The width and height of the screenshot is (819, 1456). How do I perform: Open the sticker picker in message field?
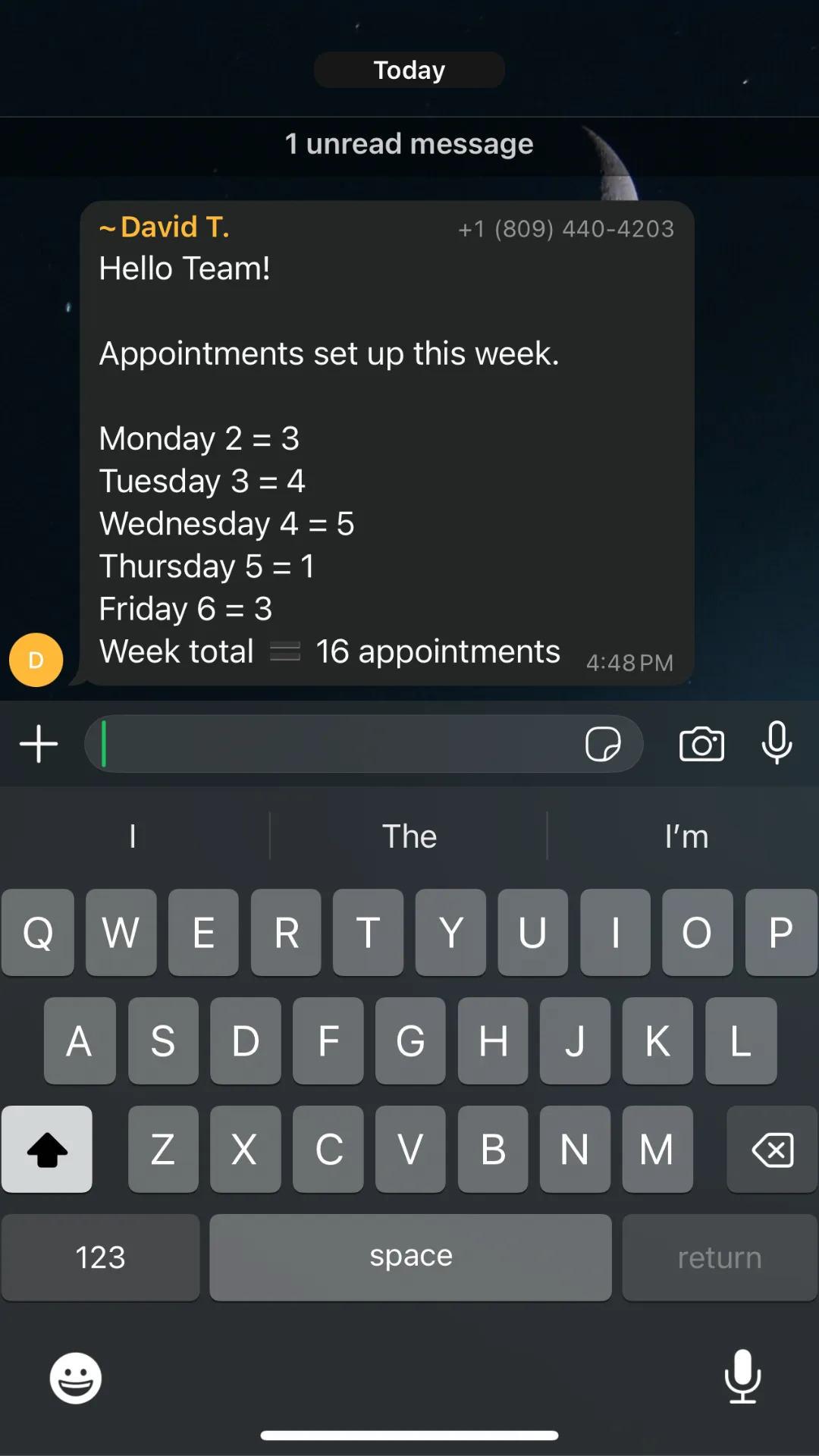pyautogui.click(x=603, y=744)
